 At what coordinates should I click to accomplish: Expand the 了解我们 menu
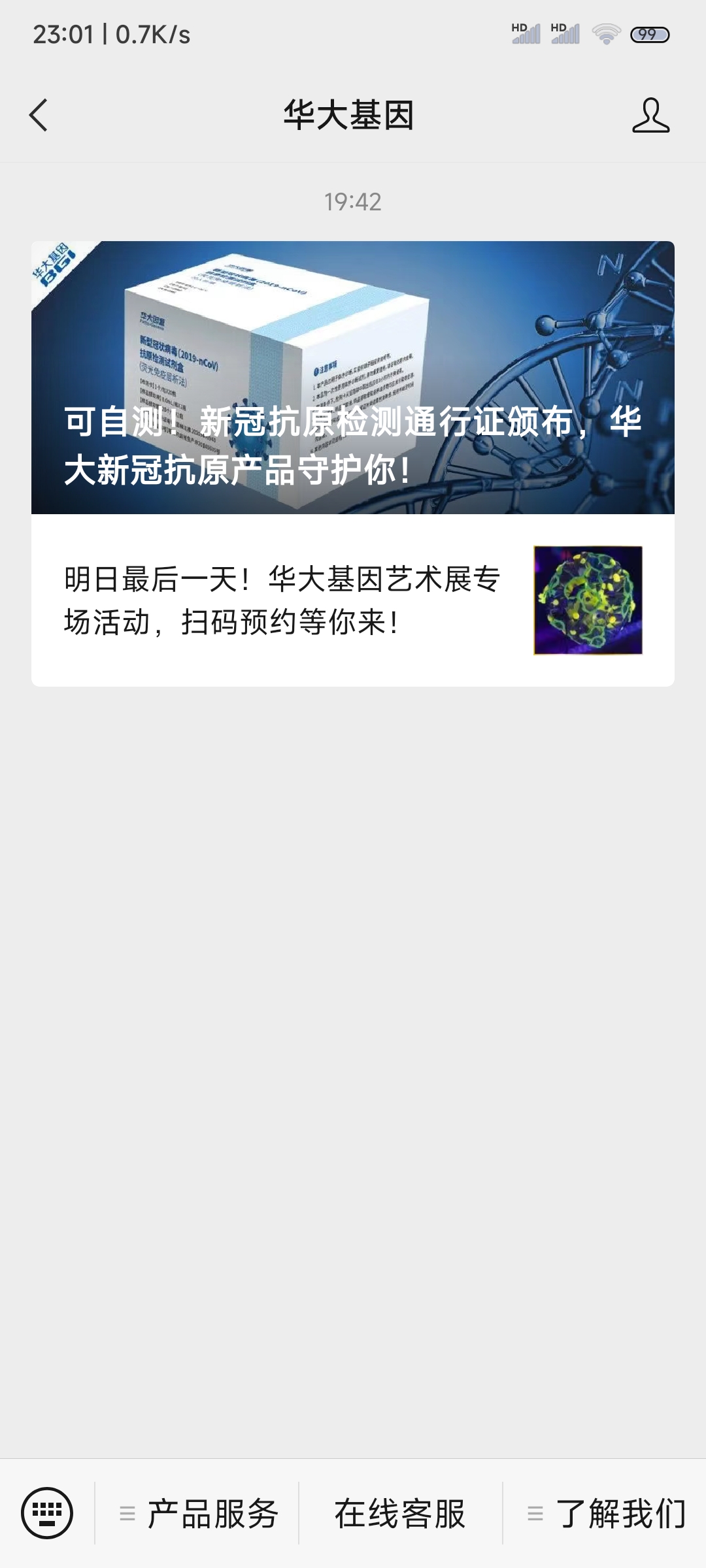coord(605,1513)
